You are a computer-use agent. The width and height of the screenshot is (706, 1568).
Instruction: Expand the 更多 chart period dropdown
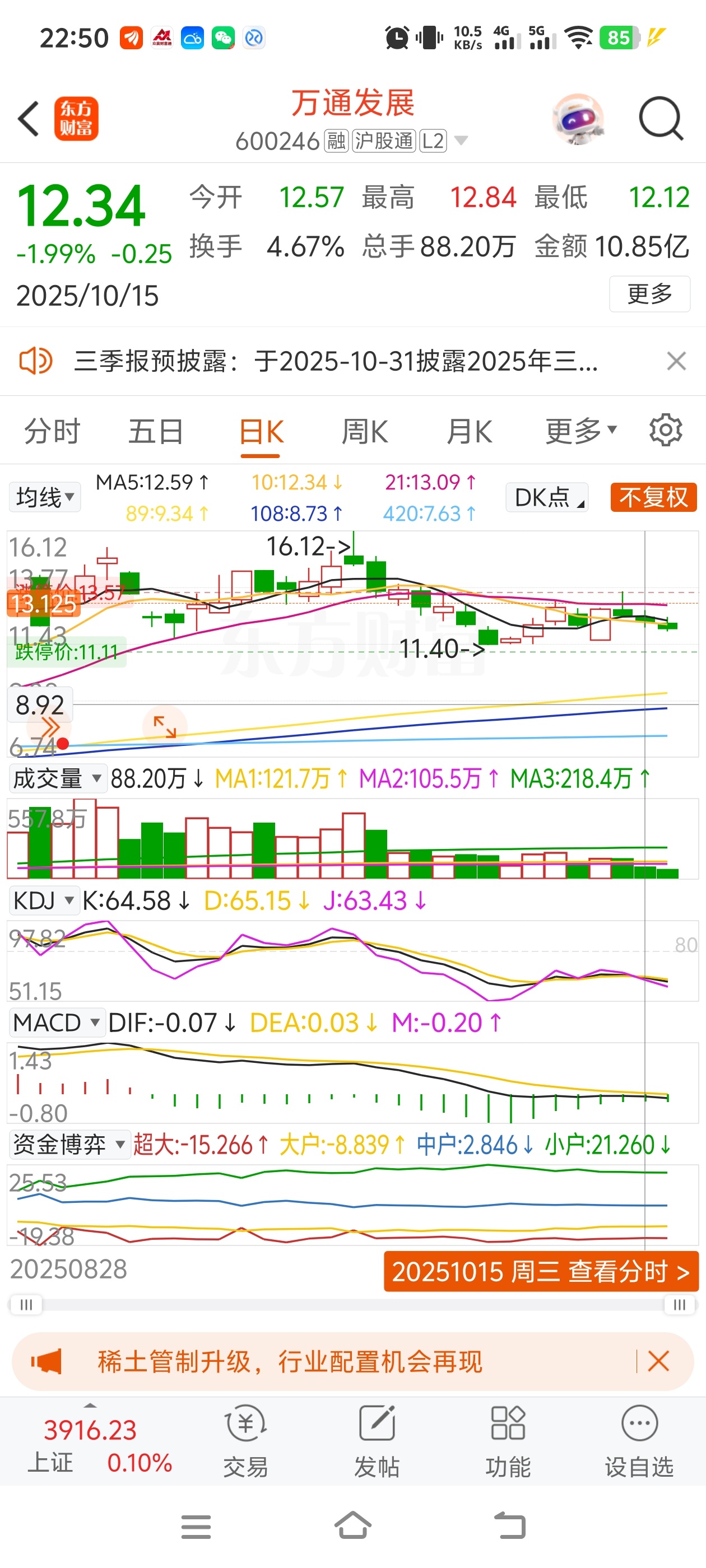pyautogui.click(x=580, y=432)
